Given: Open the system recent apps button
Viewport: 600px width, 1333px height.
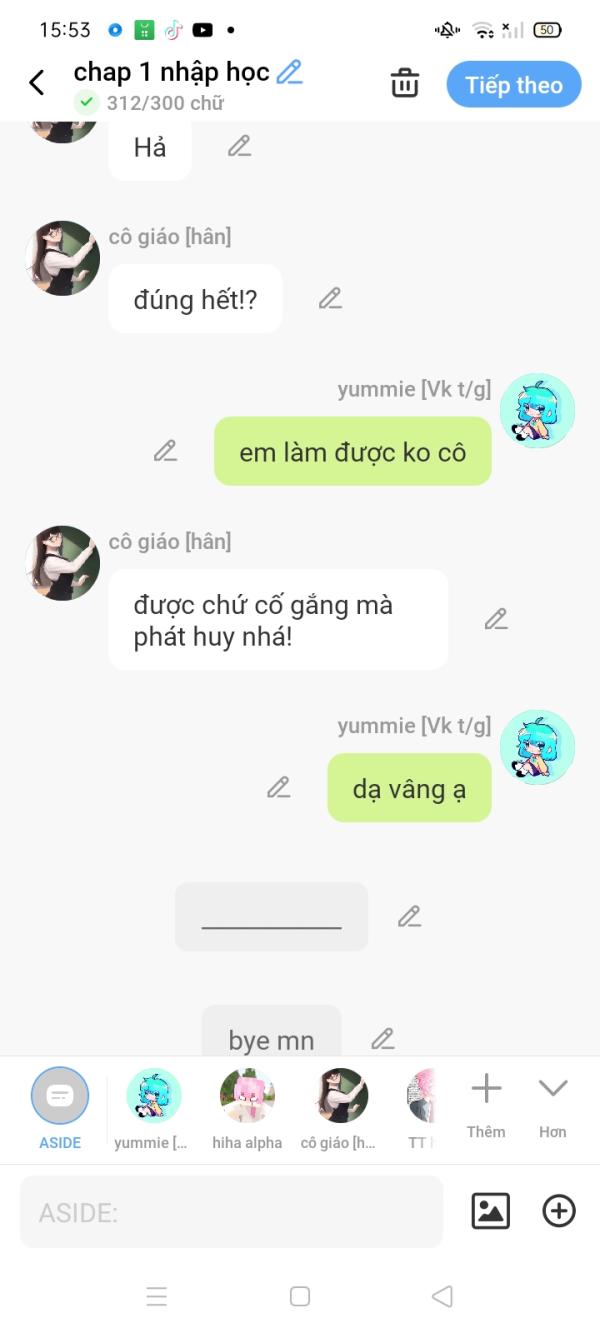Looking at the screenshot, I should (x=157, y=1297).
